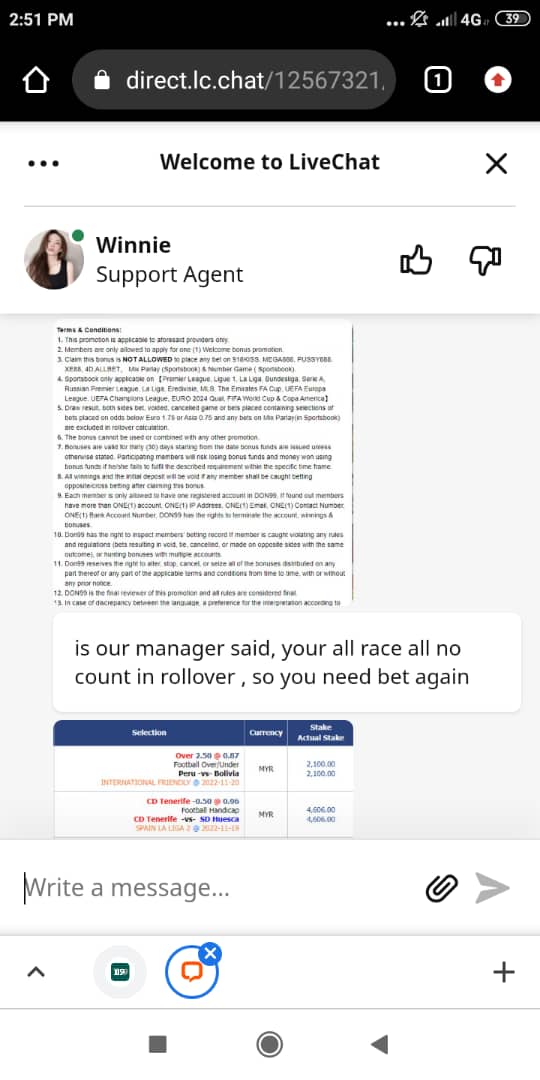Attach a file with the paperclip
540x1080 pixels.
[442, 889]
